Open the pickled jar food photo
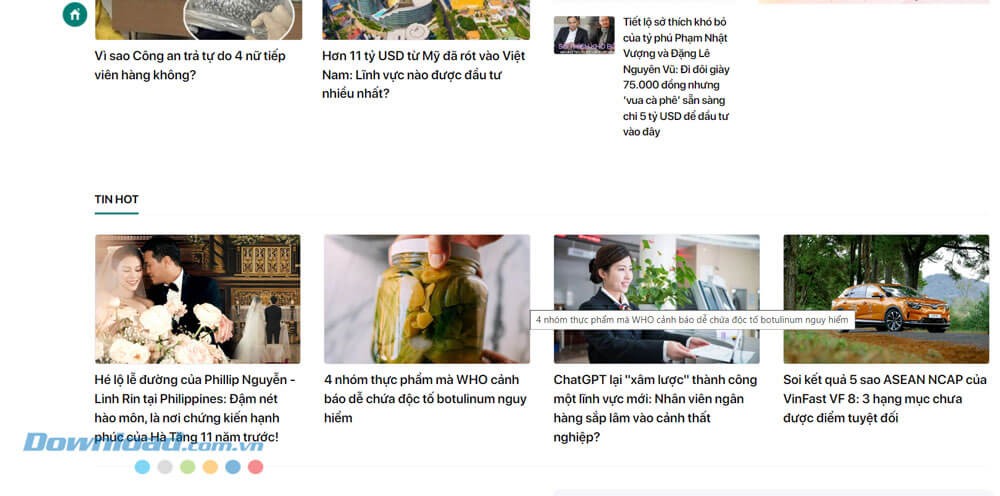The width and height of the screenshot is (1000, 496). pyautogui.click(x=427, y=298)
